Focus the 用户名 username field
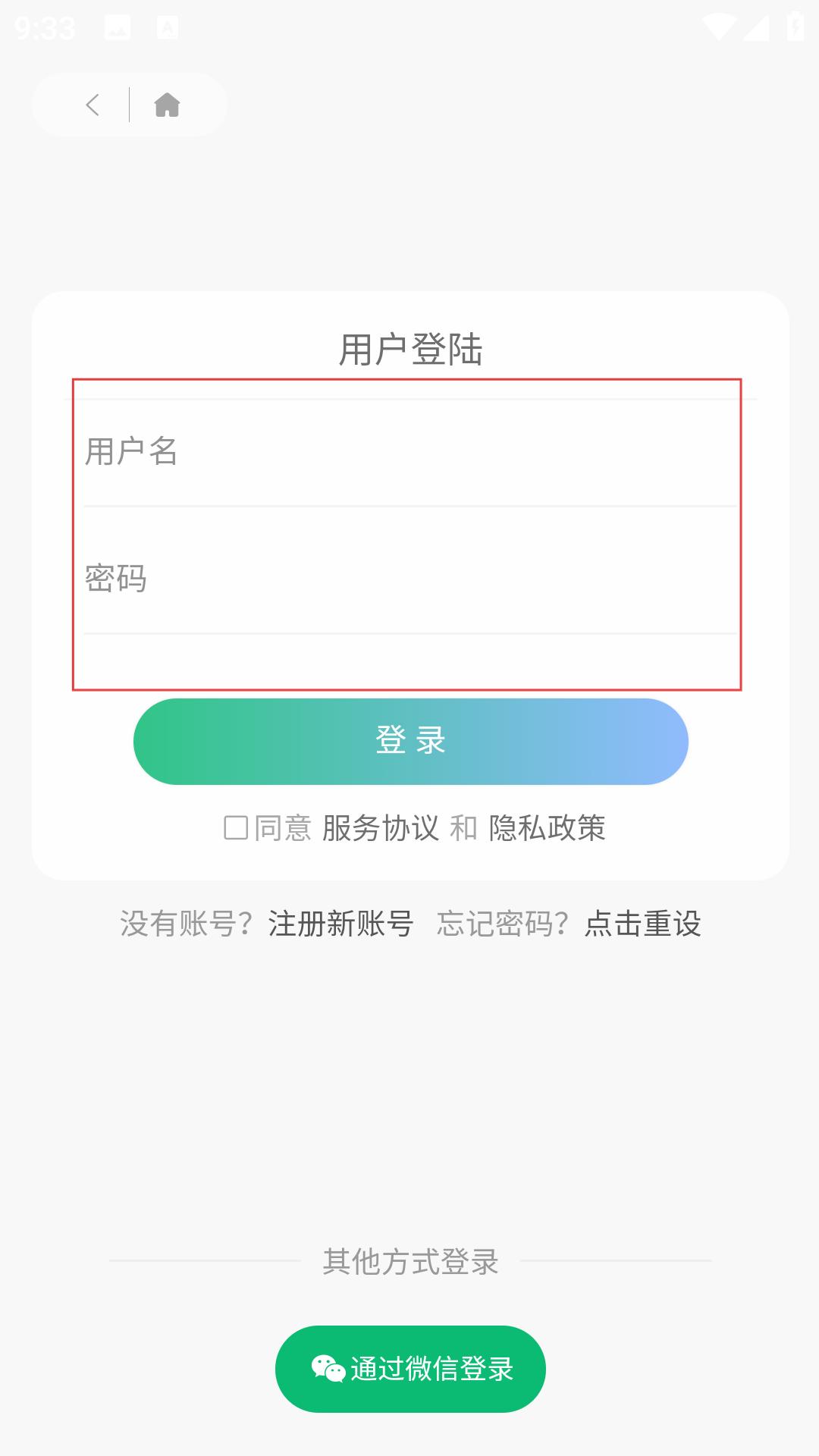 tap(410, 452)
